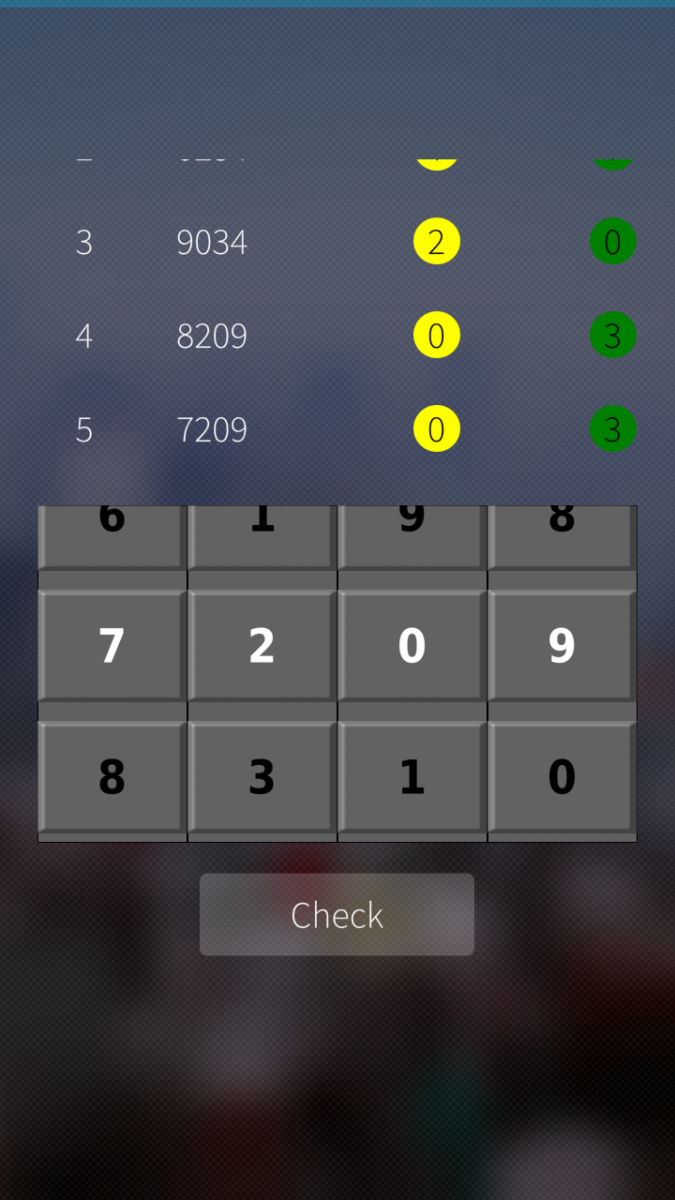The height and width of the screenshot is (1200, 675).
Task: Tap the Check button
Action: (x=337, y=914)
